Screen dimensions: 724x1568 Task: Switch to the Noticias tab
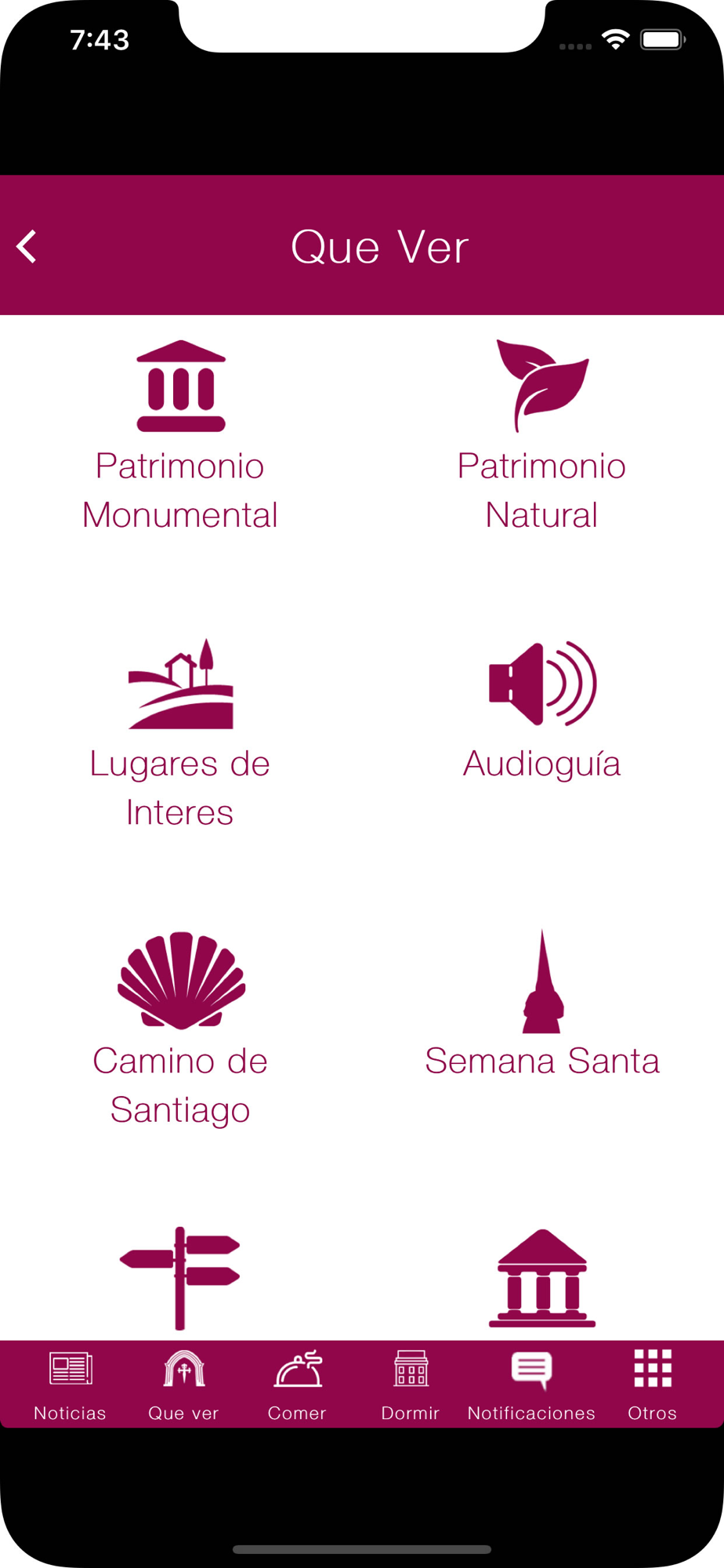click(x=71, y=1385)
